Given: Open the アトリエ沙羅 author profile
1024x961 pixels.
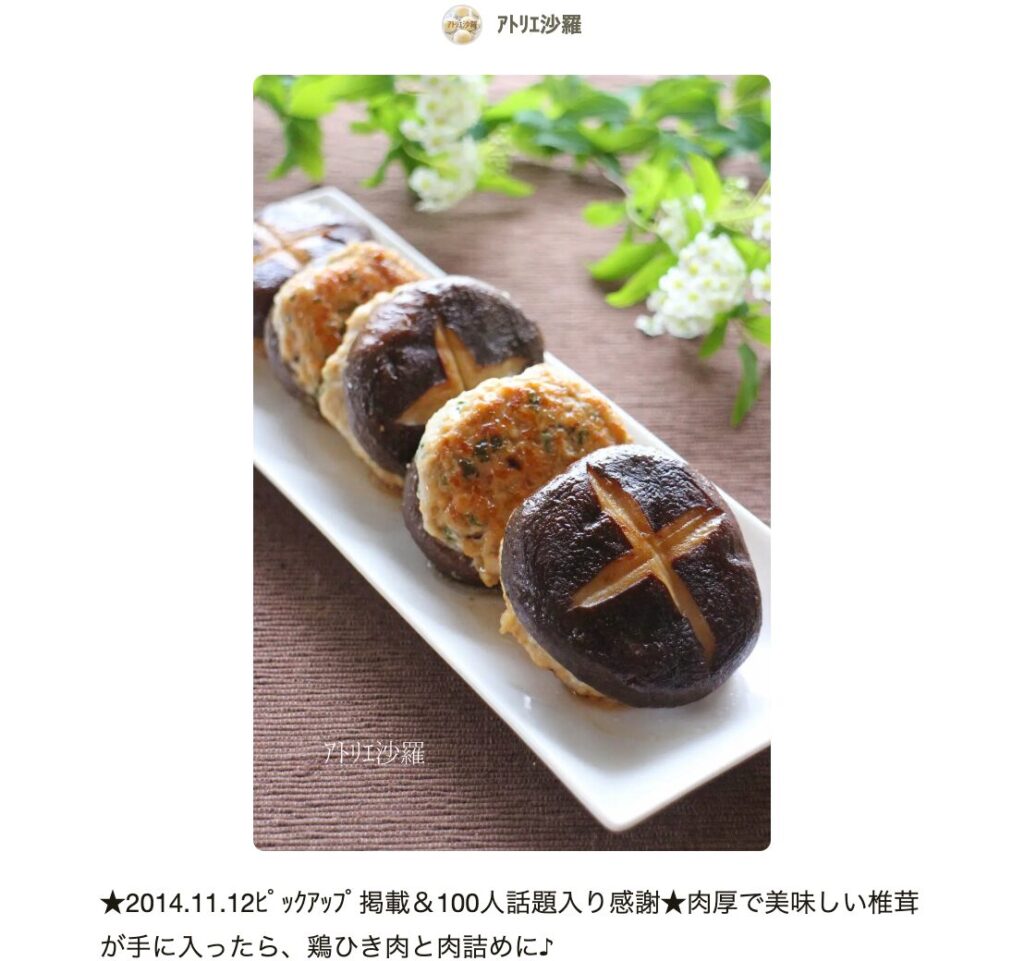Looking at the screenshot, I should [537, 25].
